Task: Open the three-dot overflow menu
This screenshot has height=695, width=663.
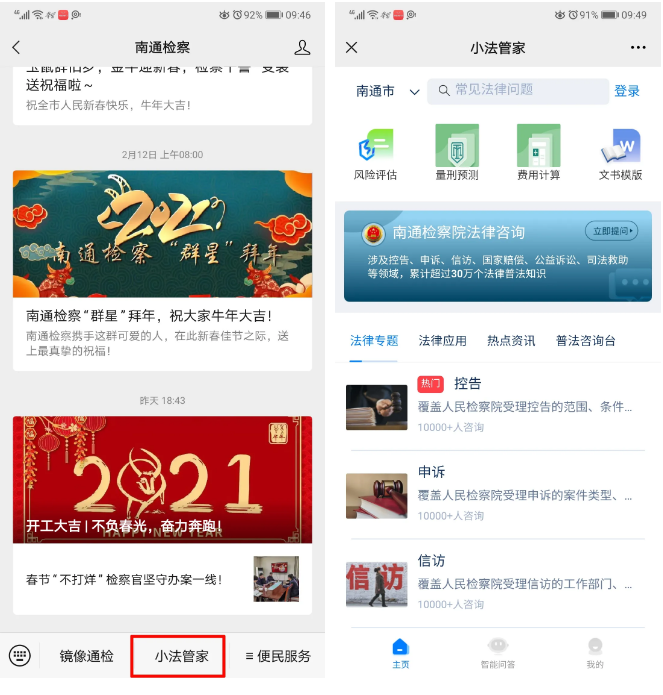Action: 638,48
